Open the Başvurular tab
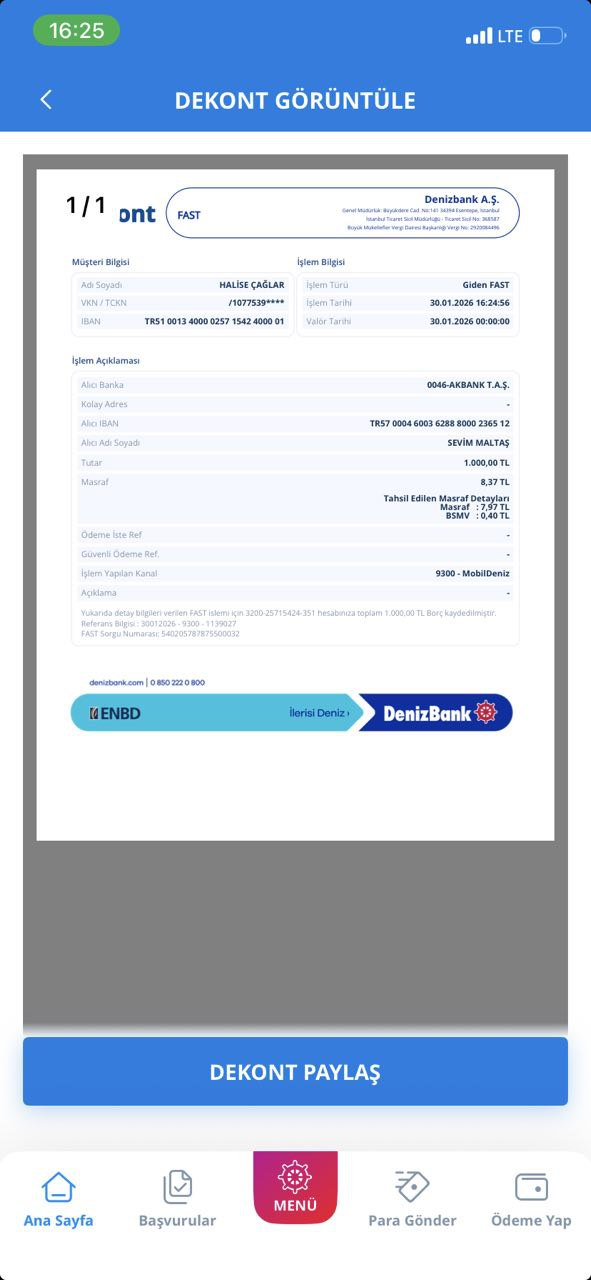Viewport: 591px width, 1280px height. tap(177, 1199)
